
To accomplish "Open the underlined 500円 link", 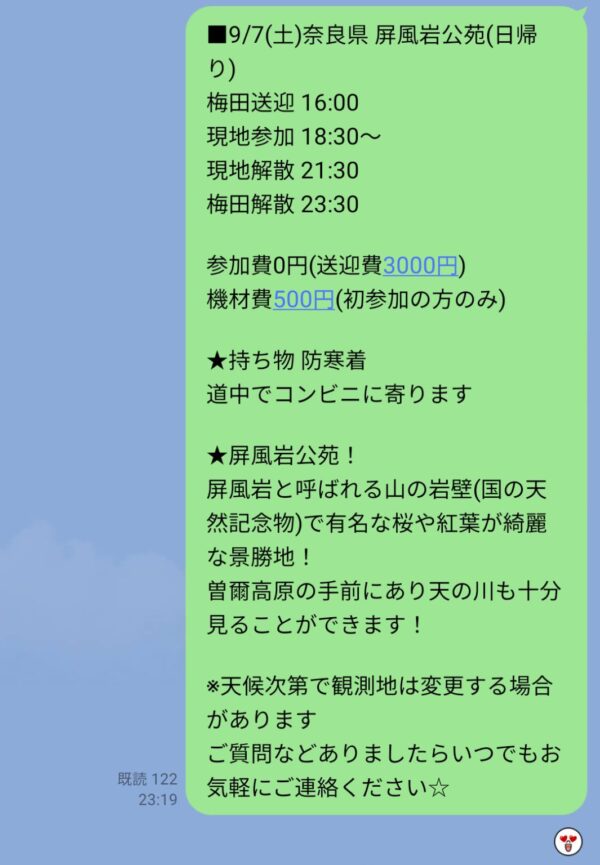I will (x=302, y=299).
